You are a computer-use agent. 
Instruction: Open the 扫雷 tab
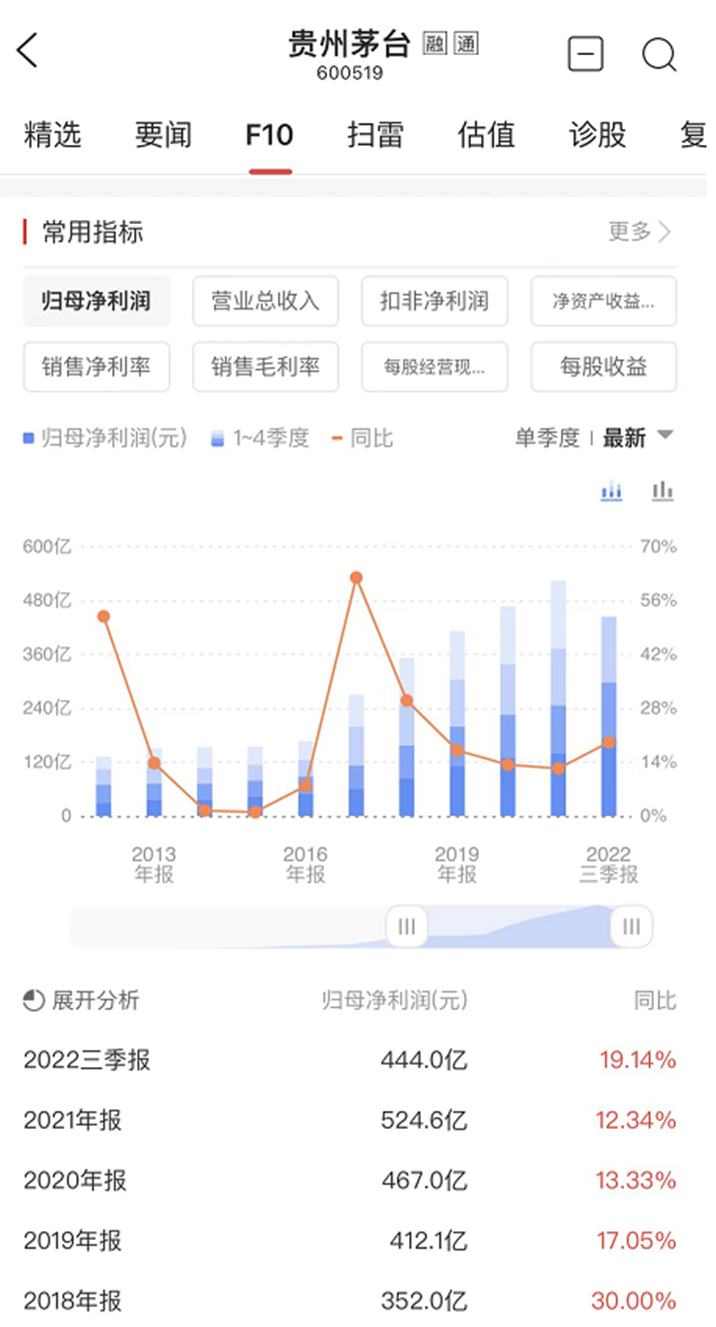click(x=375, y=134)
